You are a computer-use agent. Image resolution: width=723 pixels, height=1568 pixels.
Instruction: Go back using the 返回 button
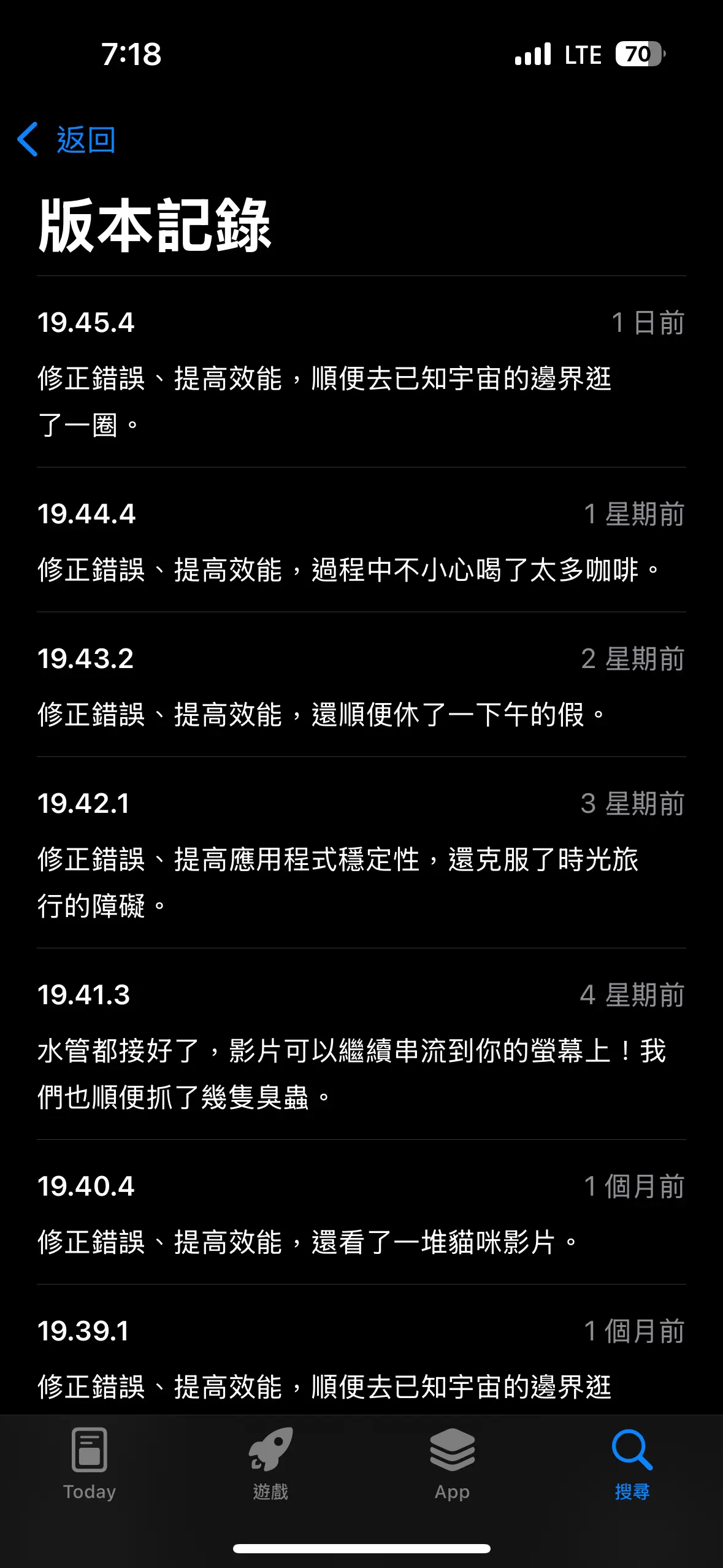(66, 140)
